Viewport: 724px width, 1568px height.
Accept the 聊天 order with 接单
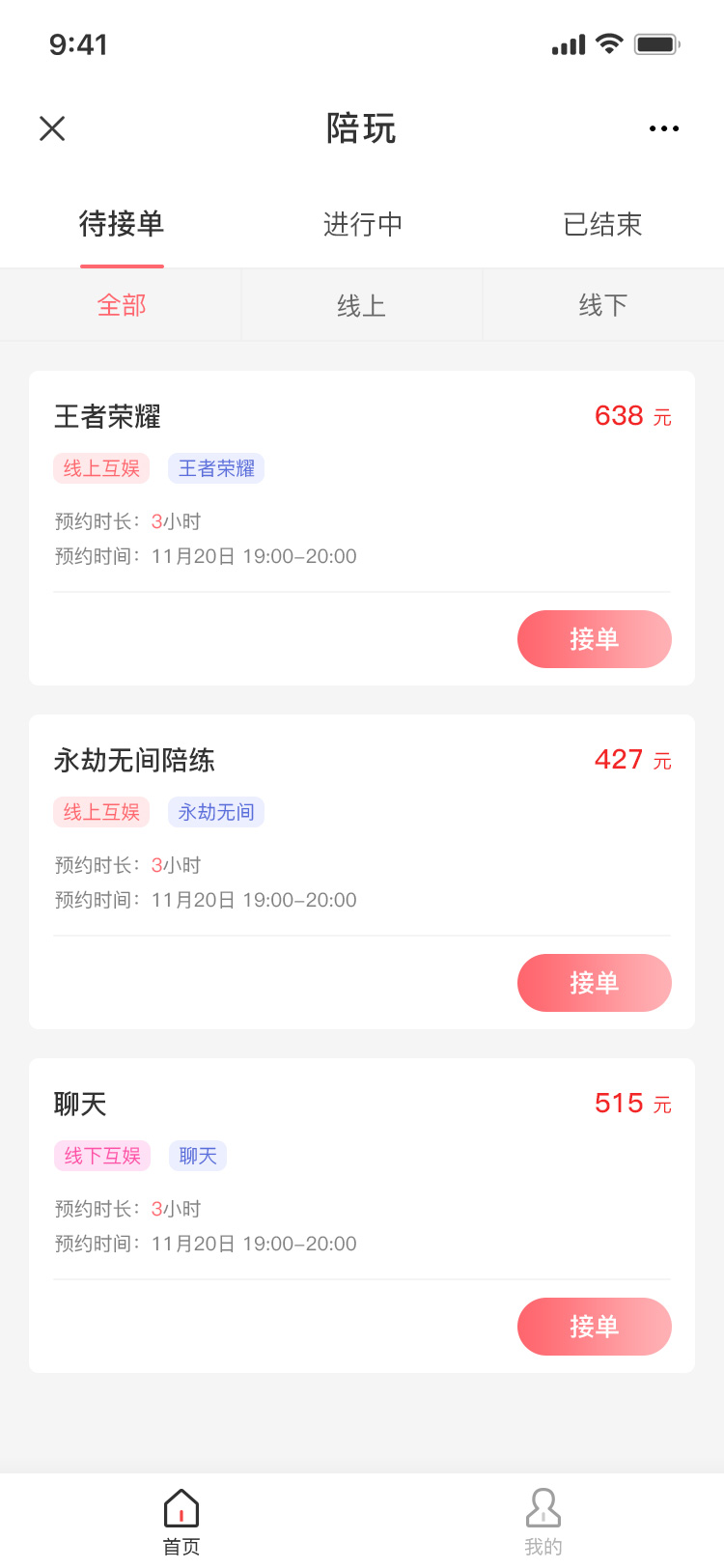pos(594,1327)
